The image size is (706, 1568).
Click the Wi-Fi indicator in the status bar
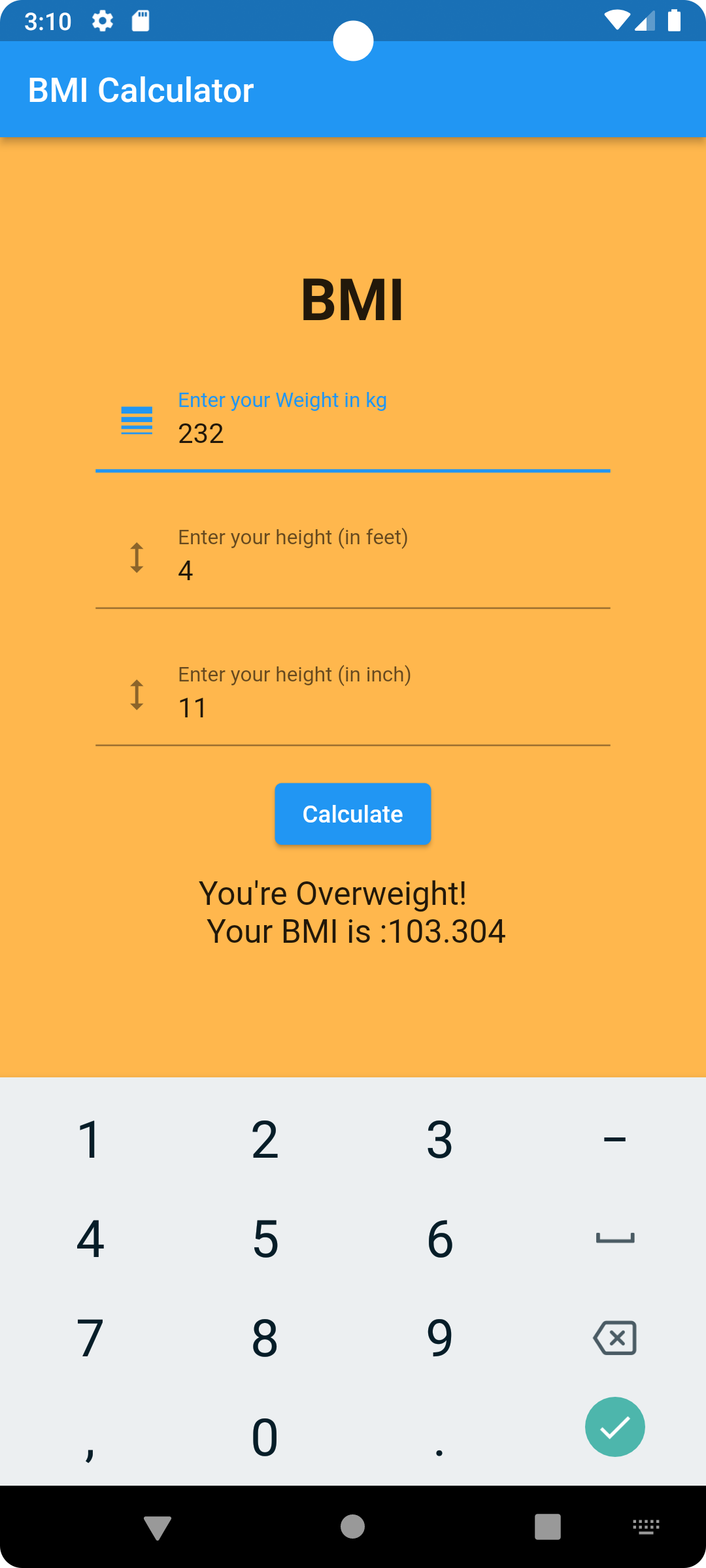[x=617, y=21]
